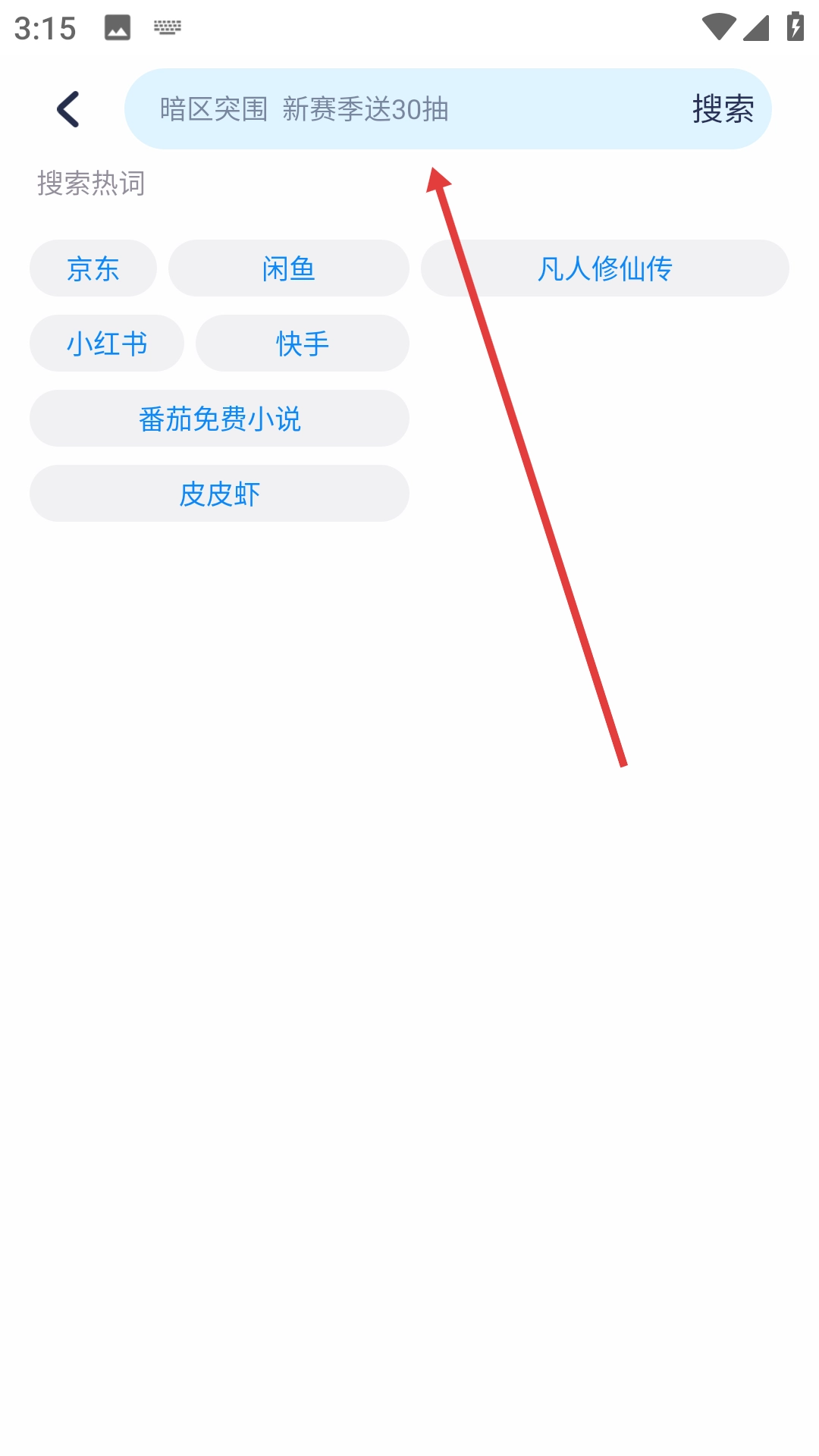The height and width of the screenshot is (1456, 819).
Task: Select the 京东 hot search chip
Action: [93, 268]
